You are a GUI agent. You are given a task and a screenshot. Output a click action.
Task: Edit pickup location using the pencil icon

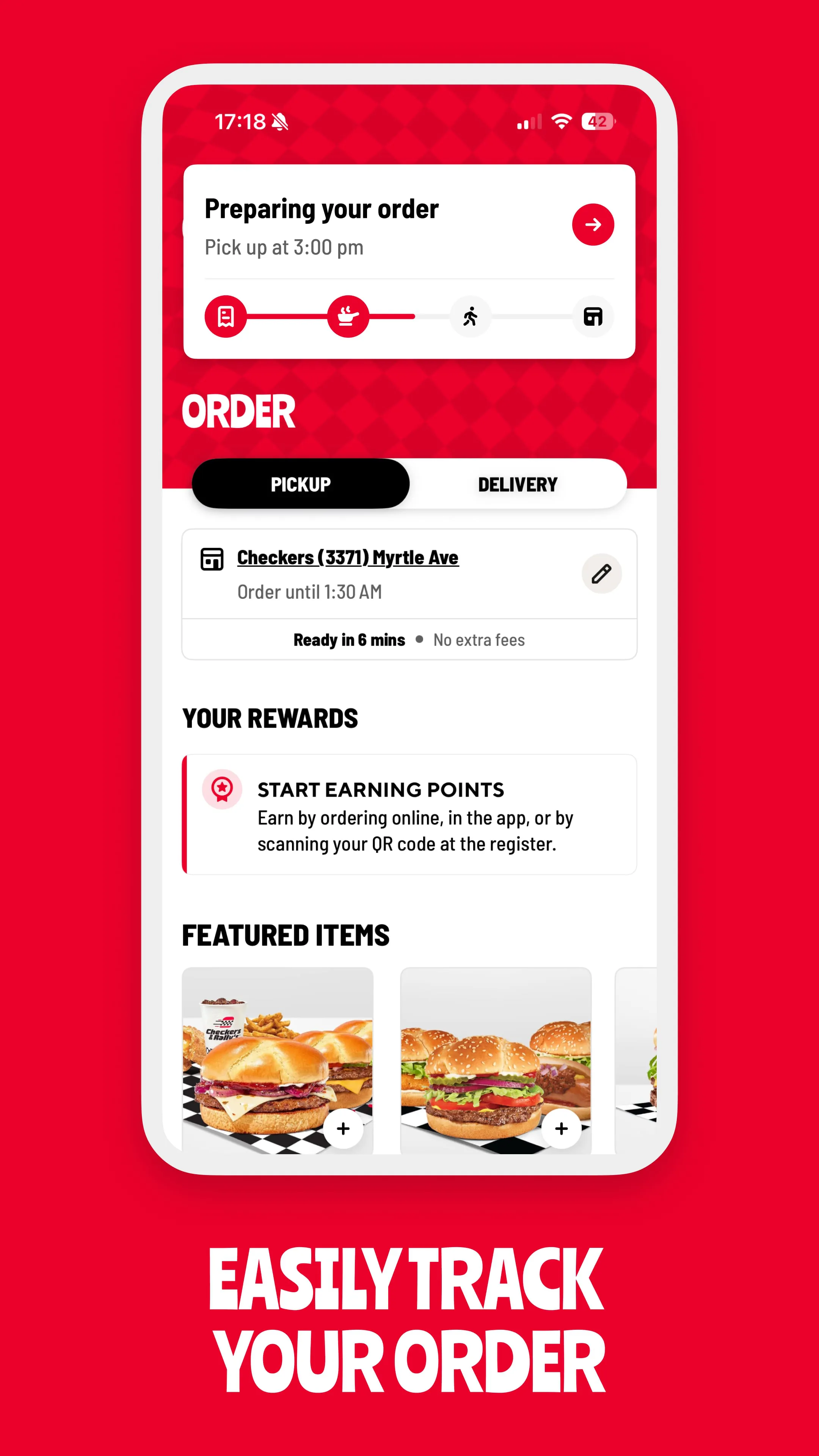click(x=601, y=573)
